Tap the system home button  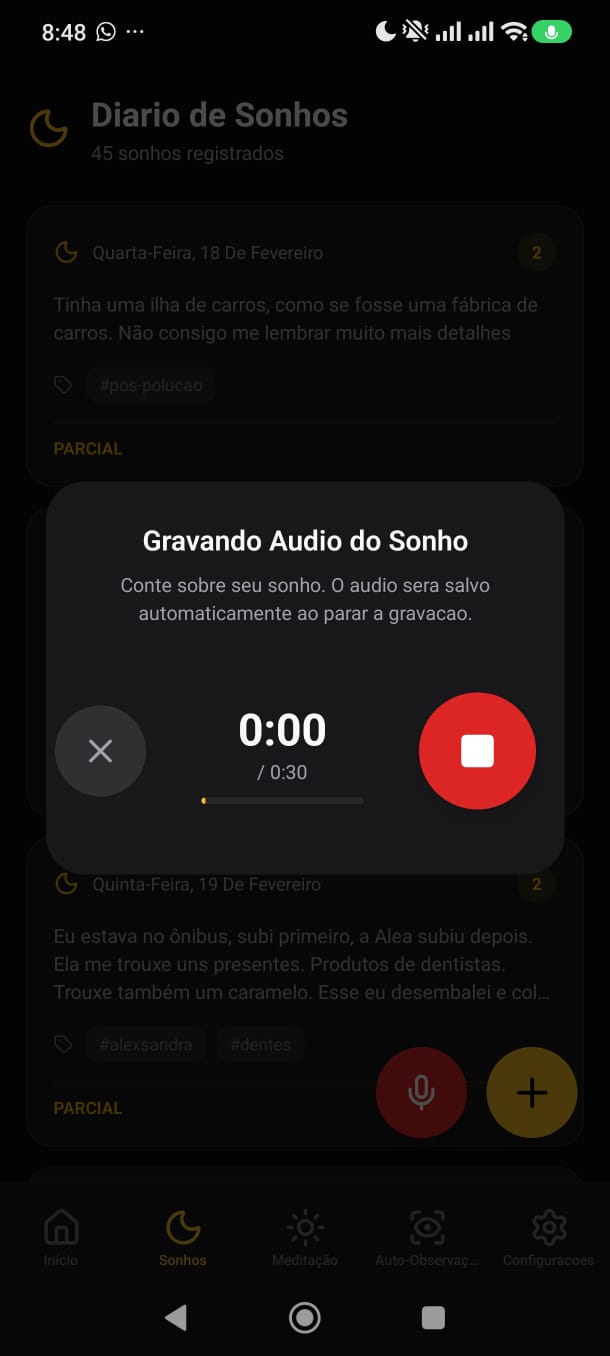click(304, 1318)
